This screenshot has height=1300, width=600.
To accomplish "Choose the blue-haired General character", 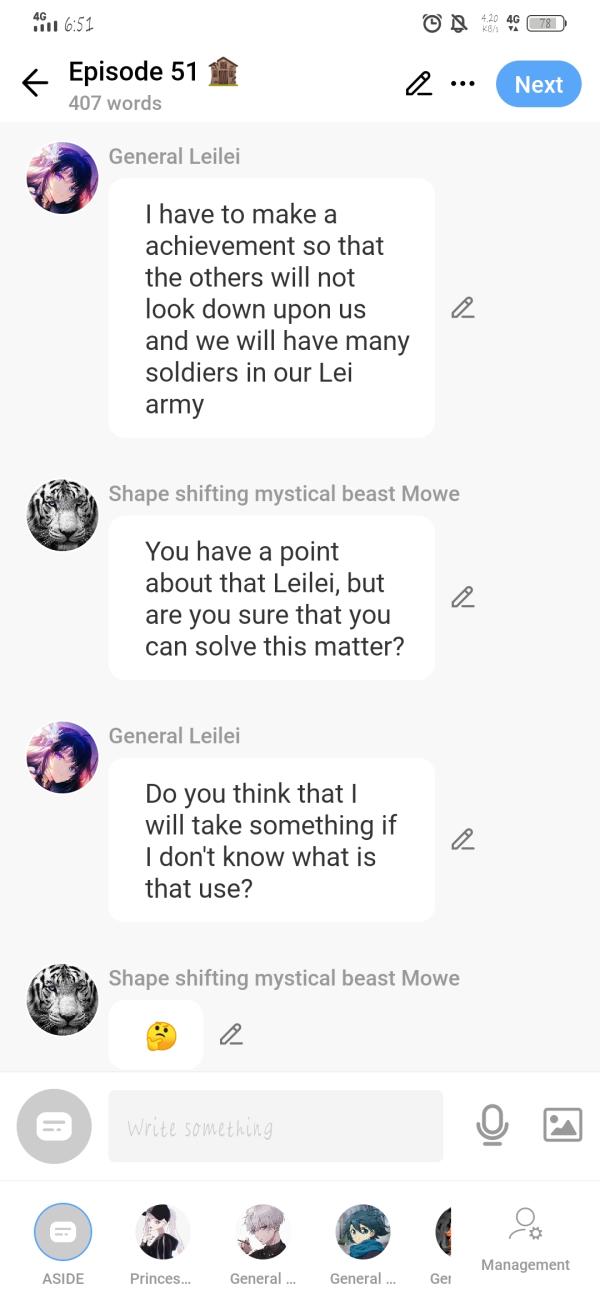I will tap(362, 1231).
